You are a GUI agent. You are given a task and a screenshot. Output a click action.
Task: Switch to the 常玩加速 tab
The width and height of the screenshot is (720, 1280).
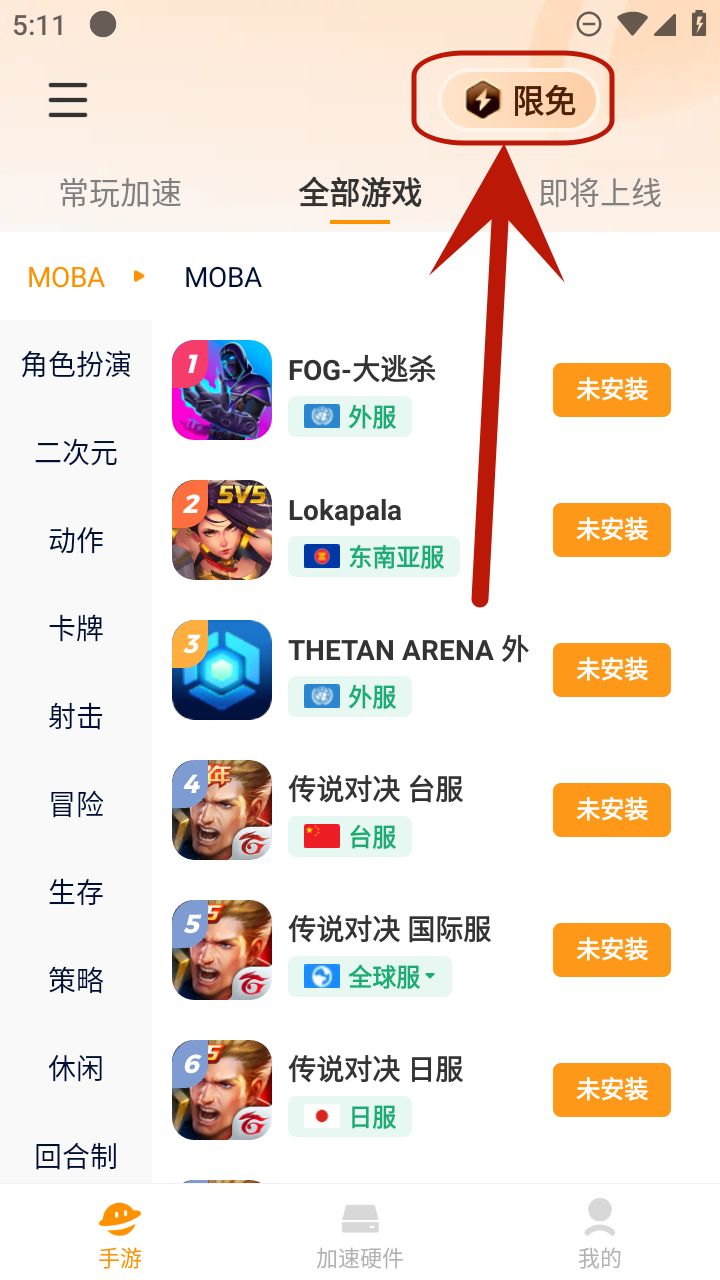[x=121, y=192]
